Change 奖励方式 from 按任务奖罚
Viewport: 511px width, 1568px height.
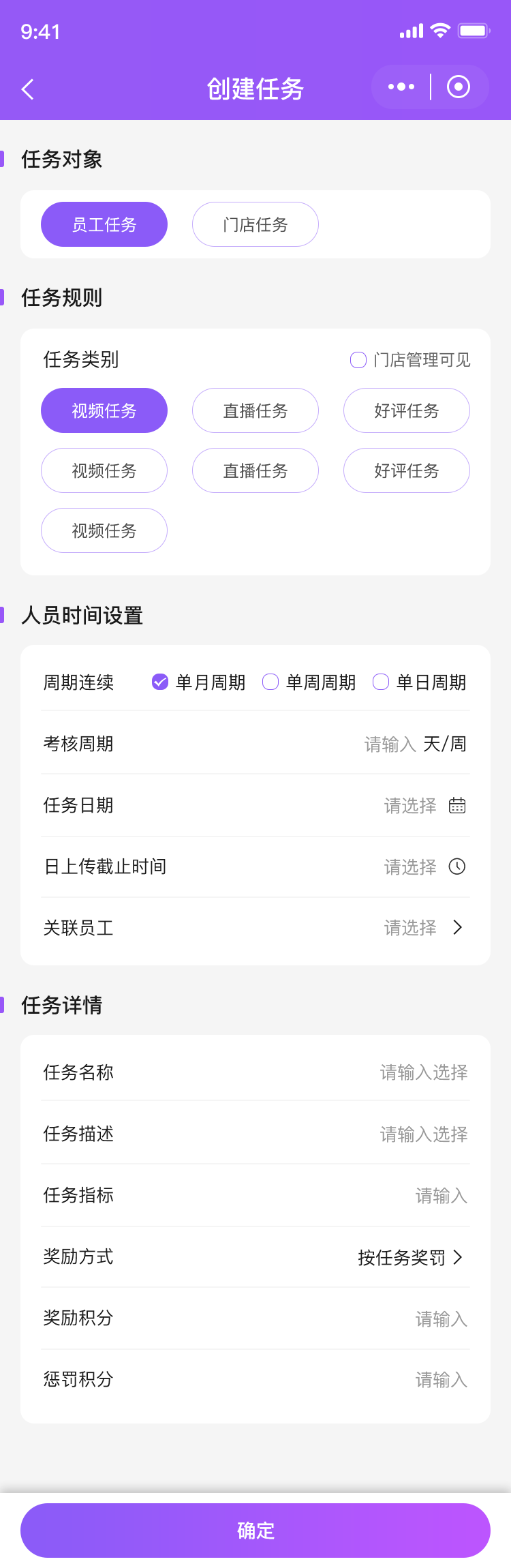tap(410, 1258)
